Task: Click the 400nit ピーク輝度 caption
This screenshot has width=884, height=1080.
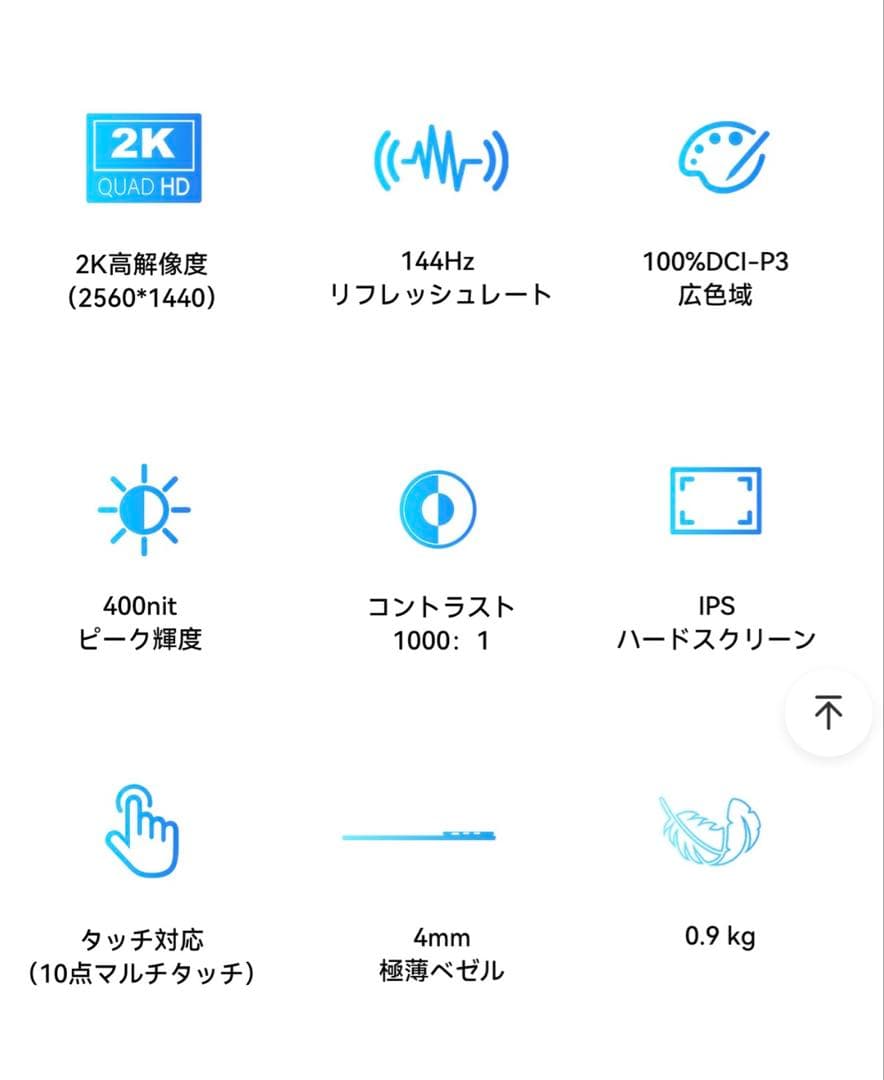Action: [x=143, y=622]
